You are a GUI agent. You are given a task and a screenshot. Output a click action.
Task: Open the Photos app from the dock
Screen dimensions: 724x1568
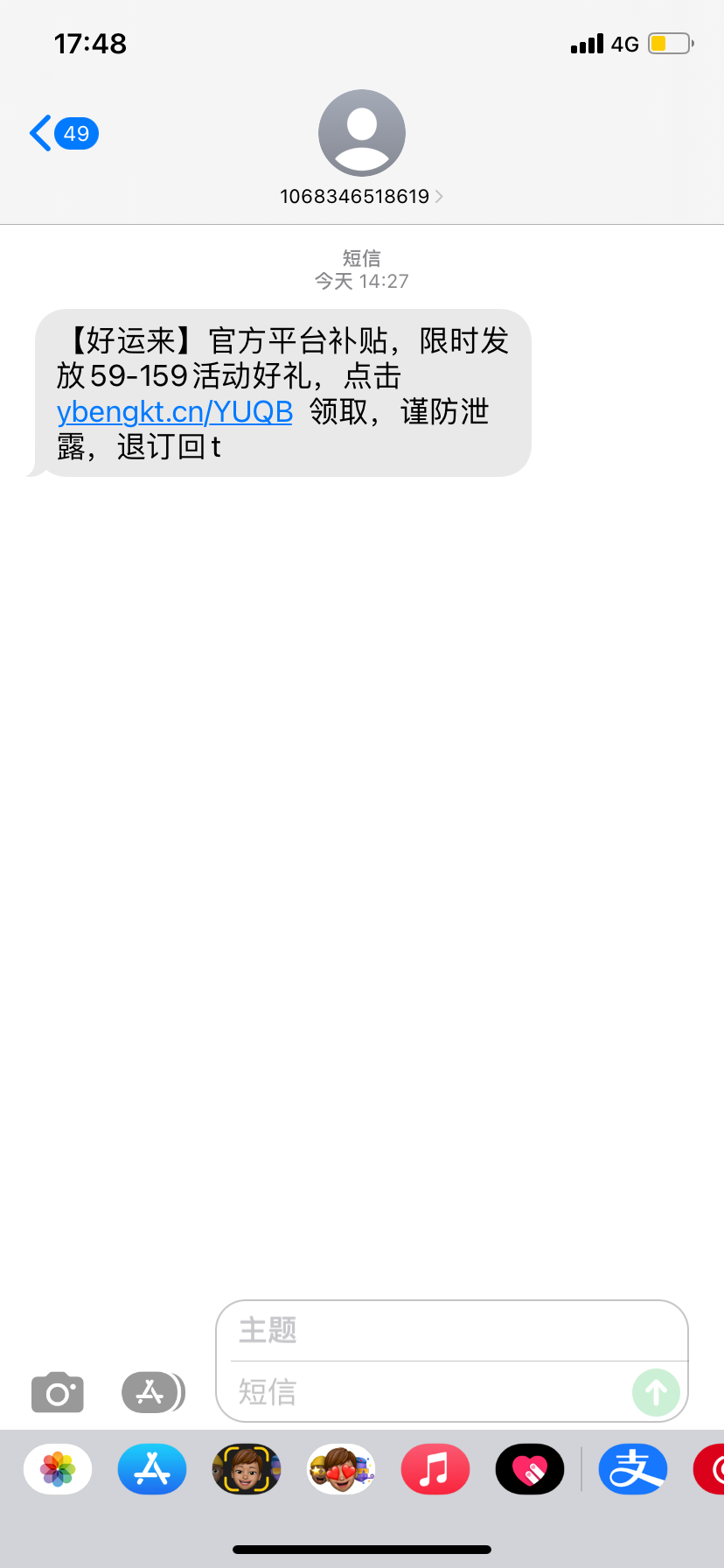coord(57,1469)
